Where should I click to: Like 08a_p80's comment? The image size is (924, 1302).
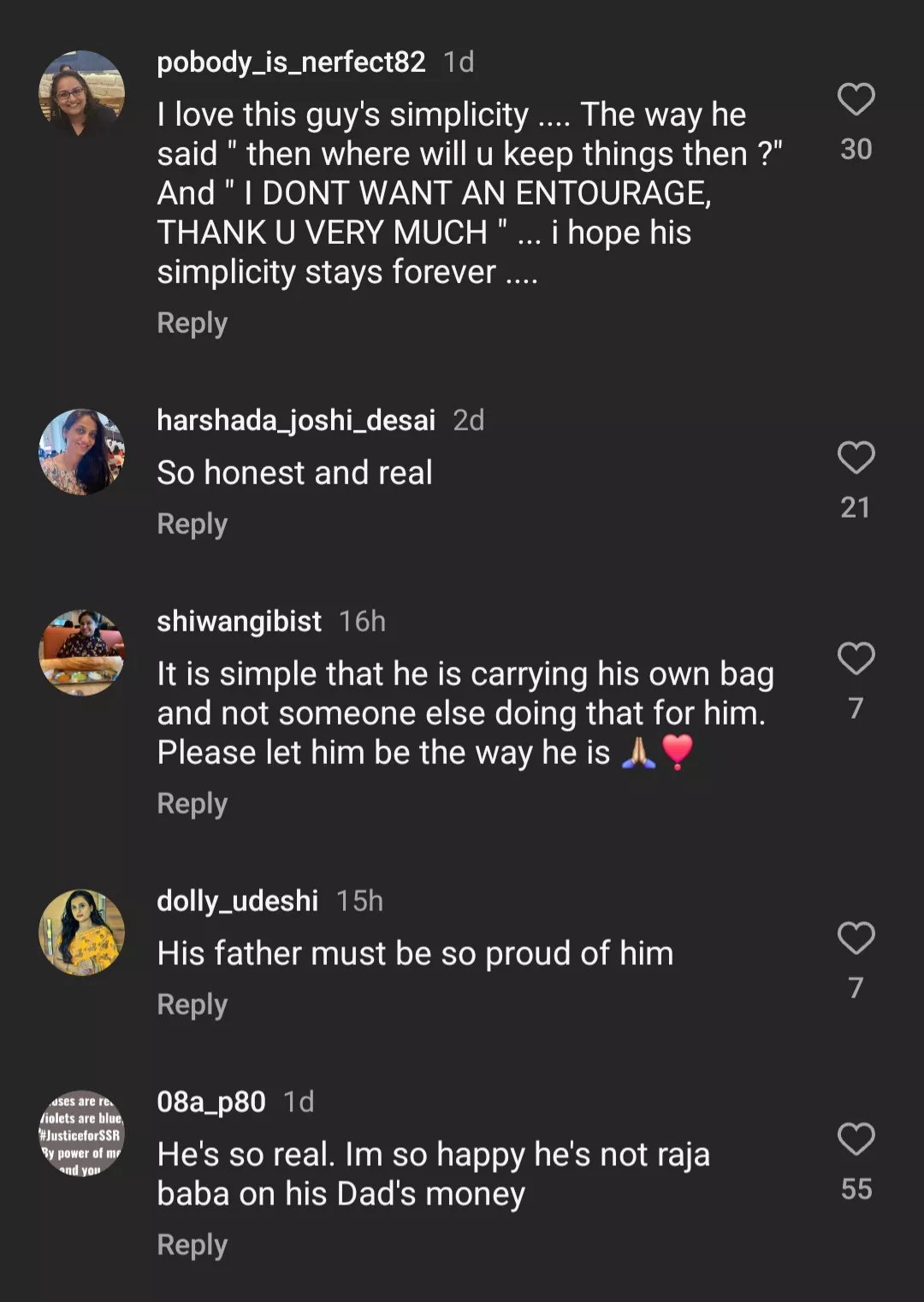pos(856,1139)
